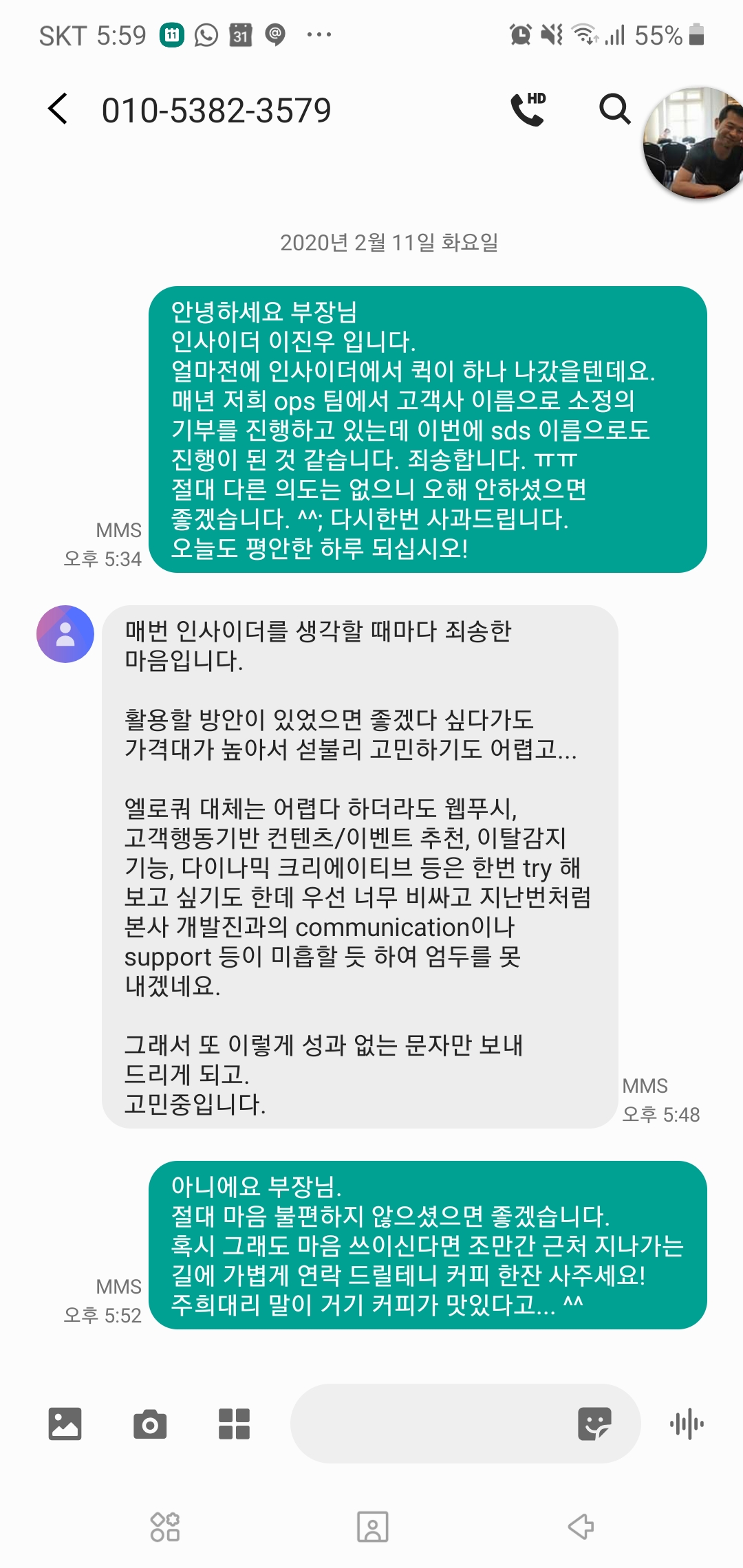Record a voice message

point(687,1423)
